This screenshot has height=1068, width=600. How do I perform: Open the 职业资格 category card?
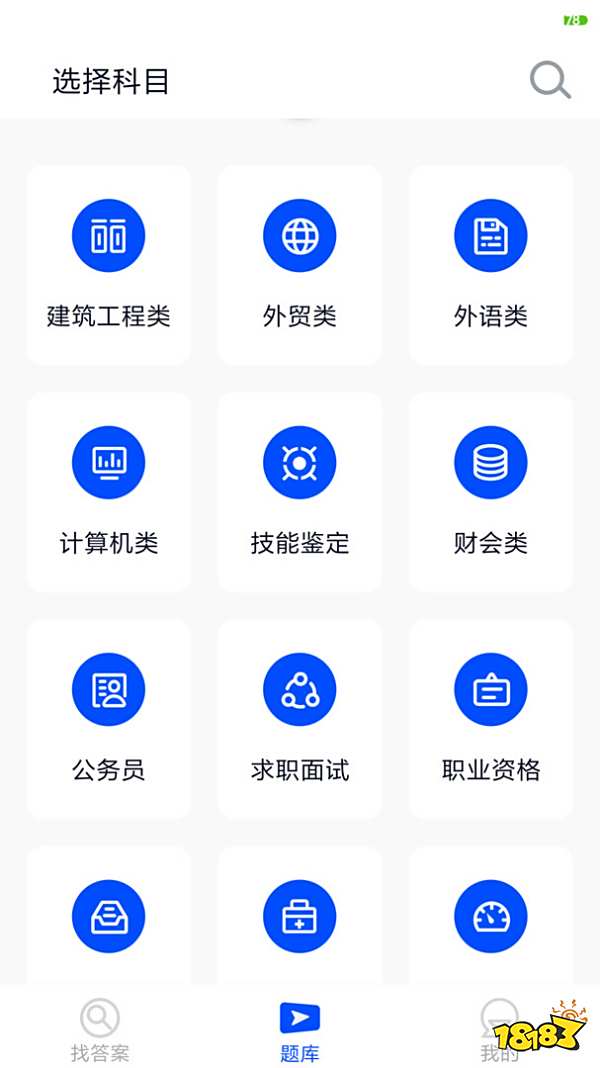click(491, 719)
